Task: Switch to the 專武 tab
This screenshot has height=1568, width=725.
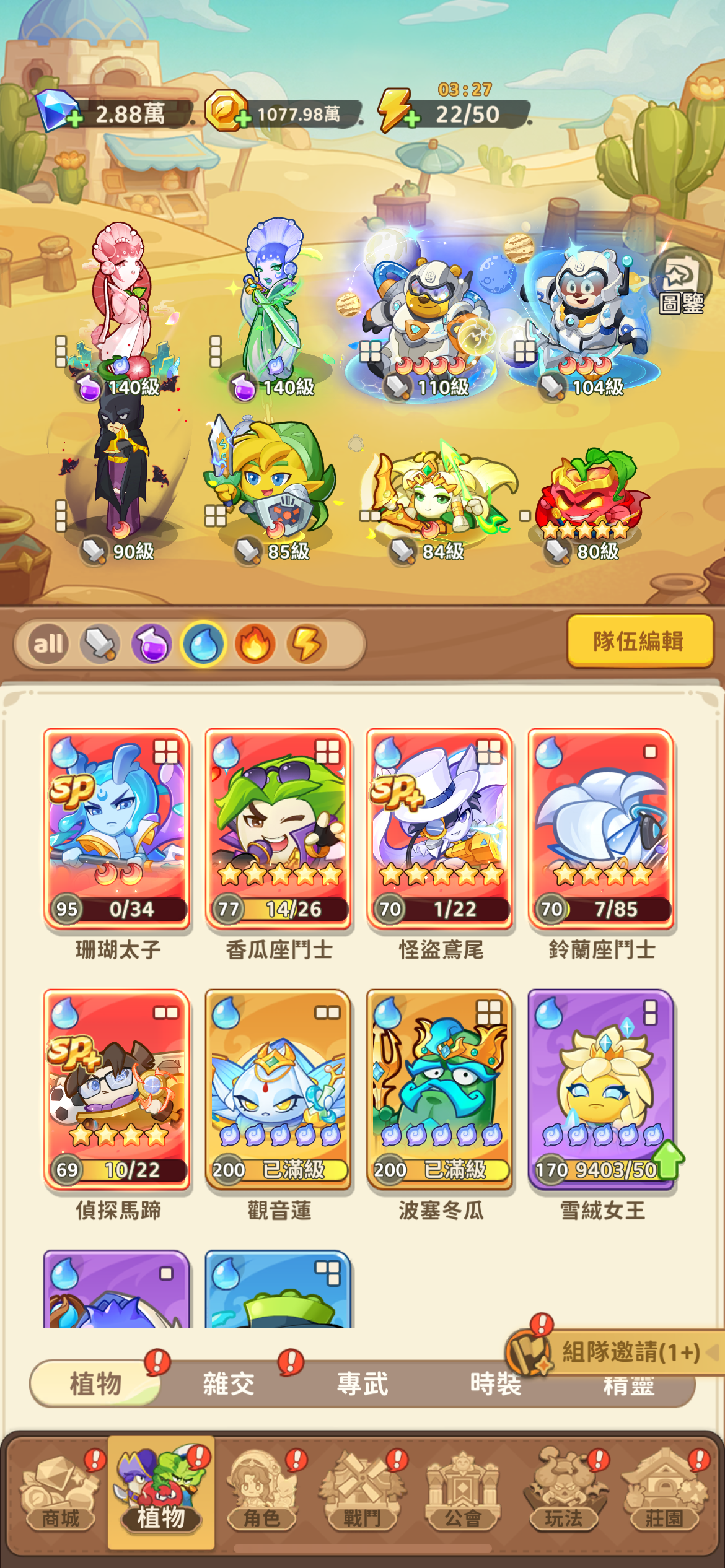Action: (362, 1383)
